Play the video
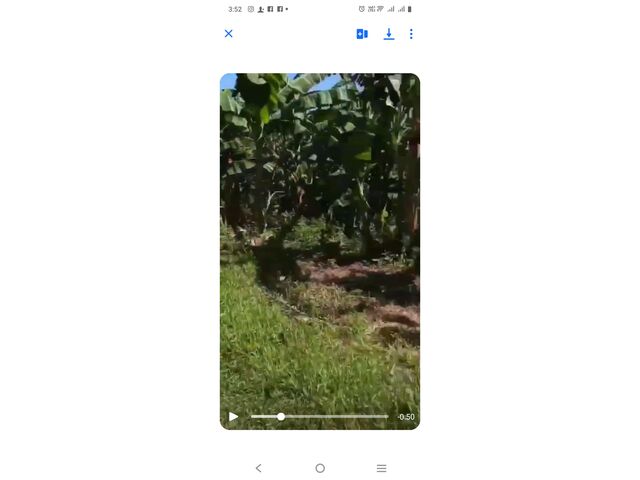Viewport: 640px width, 480px height. point(234,417)
